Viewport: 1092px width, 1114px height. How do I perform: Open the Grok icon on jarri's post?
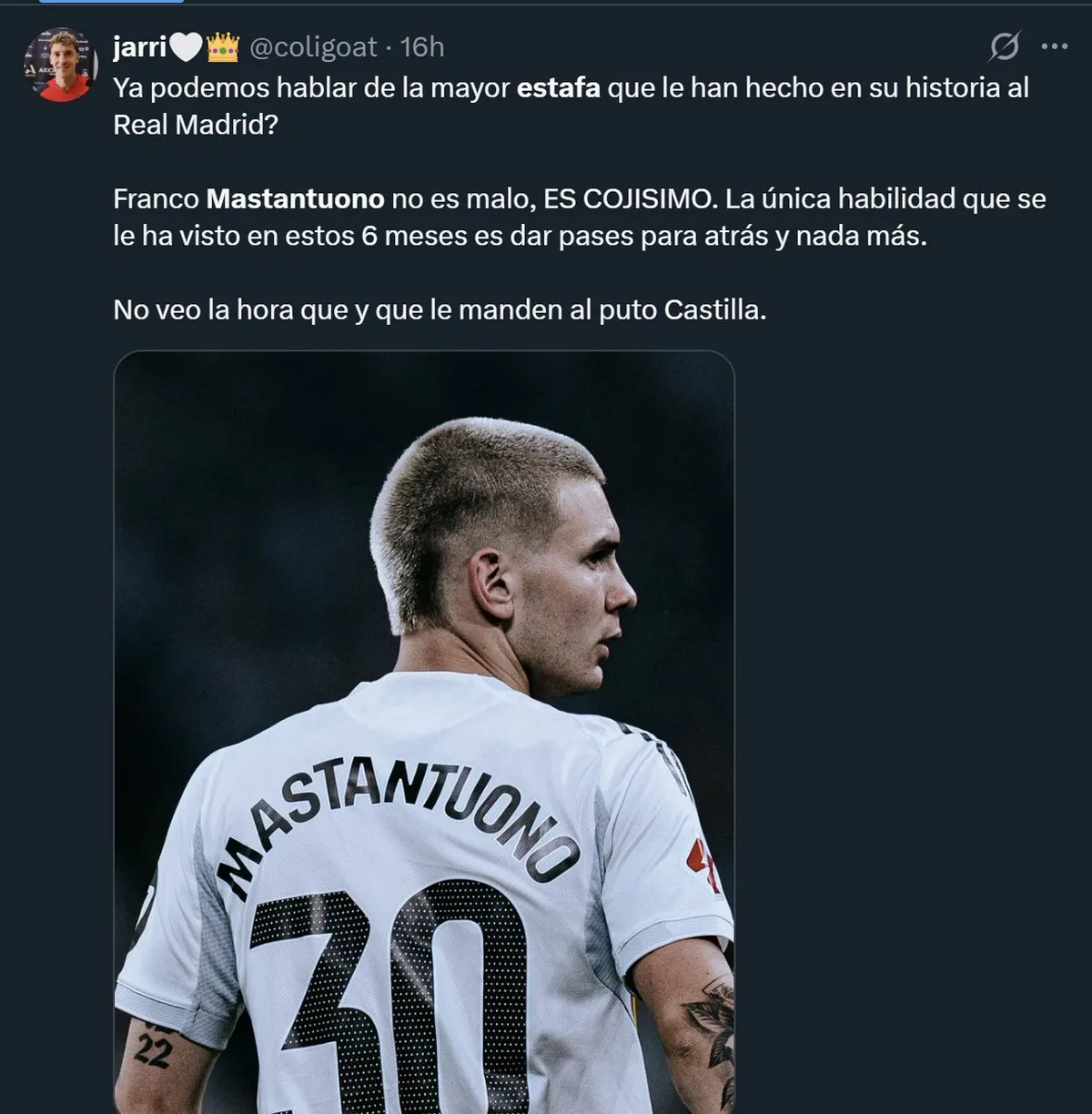[x=1004, y=46]
